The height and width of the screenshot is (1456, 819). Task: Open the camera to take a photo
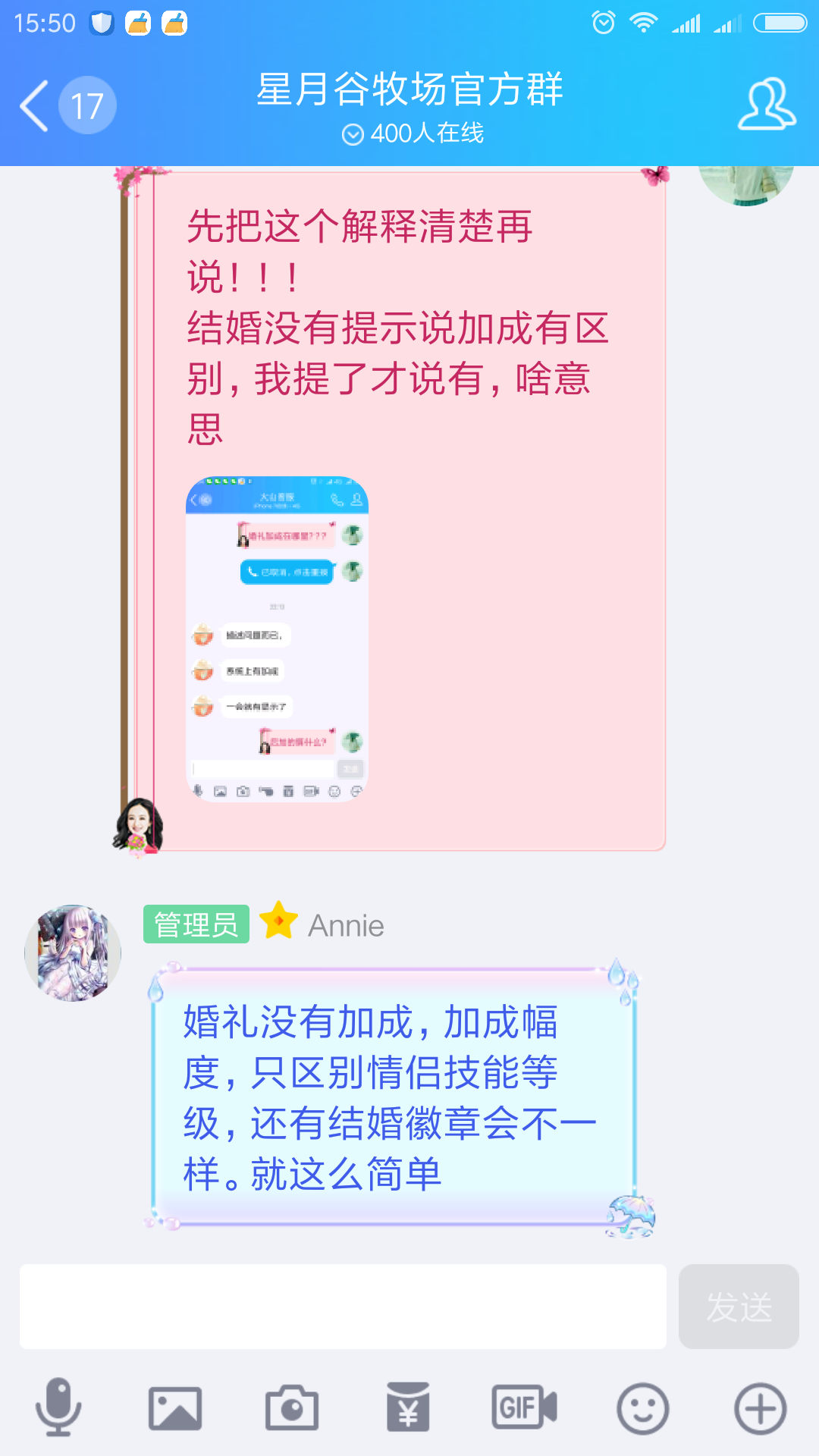292,1408
